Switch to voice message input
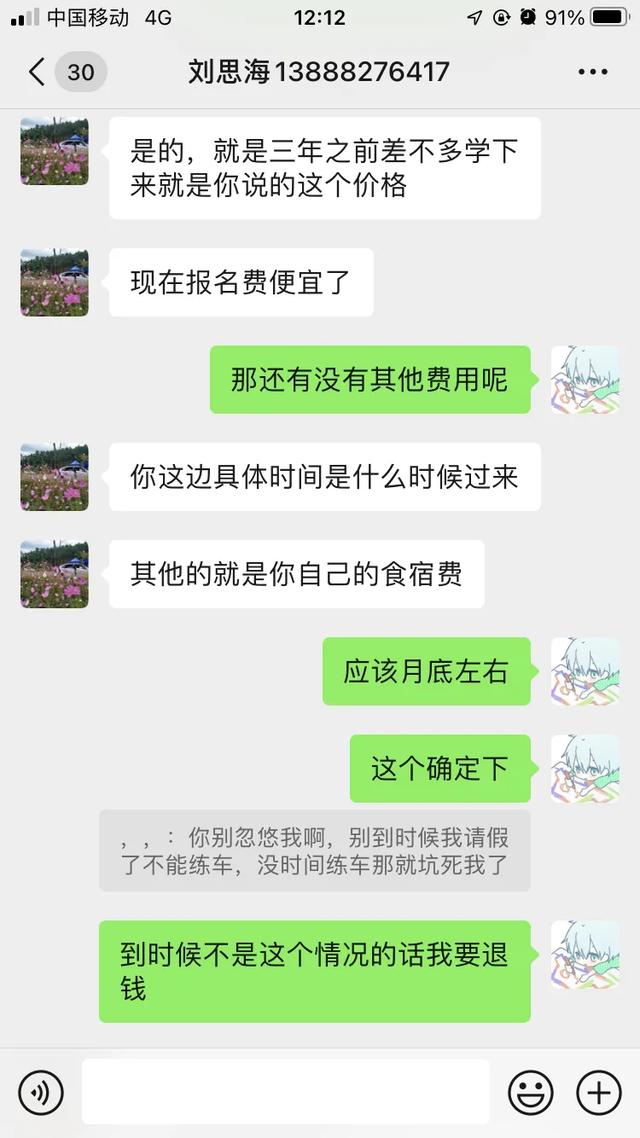 coord(41,1092)
